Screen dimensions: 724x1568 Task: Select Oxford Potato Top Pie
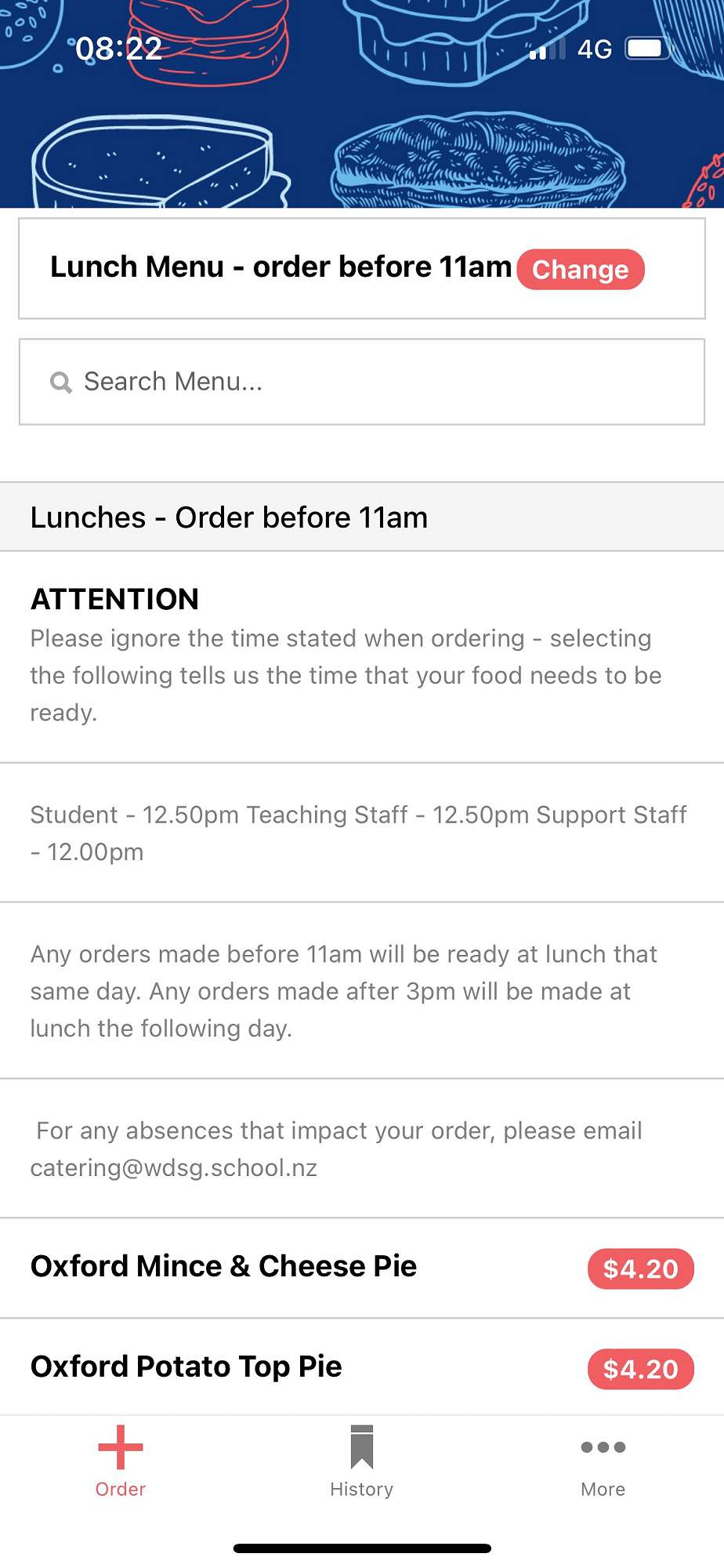pos(186,1367)
